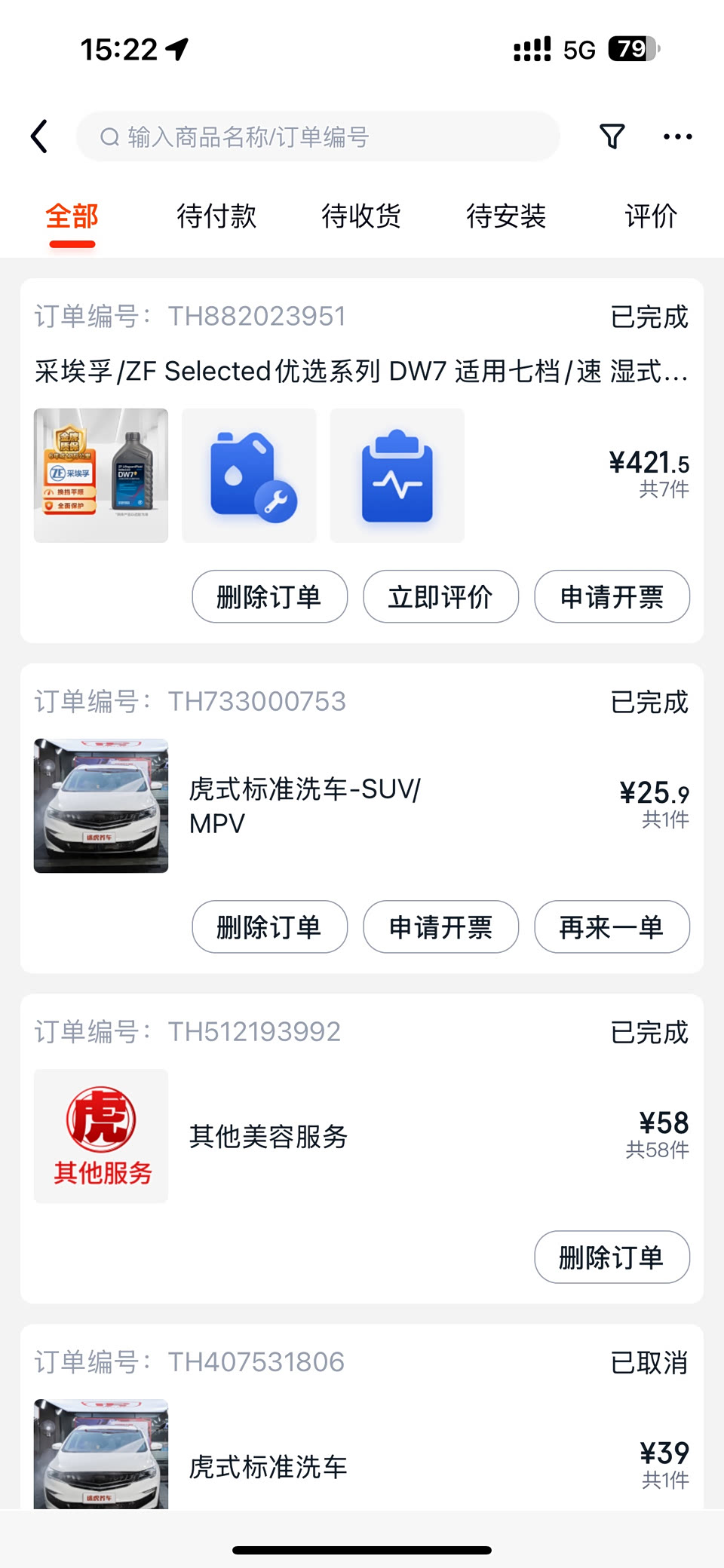This screenshot has width=724, height=1568.
Task: Tap 立即评价 for the ZF order
Action: click(440, 597)
